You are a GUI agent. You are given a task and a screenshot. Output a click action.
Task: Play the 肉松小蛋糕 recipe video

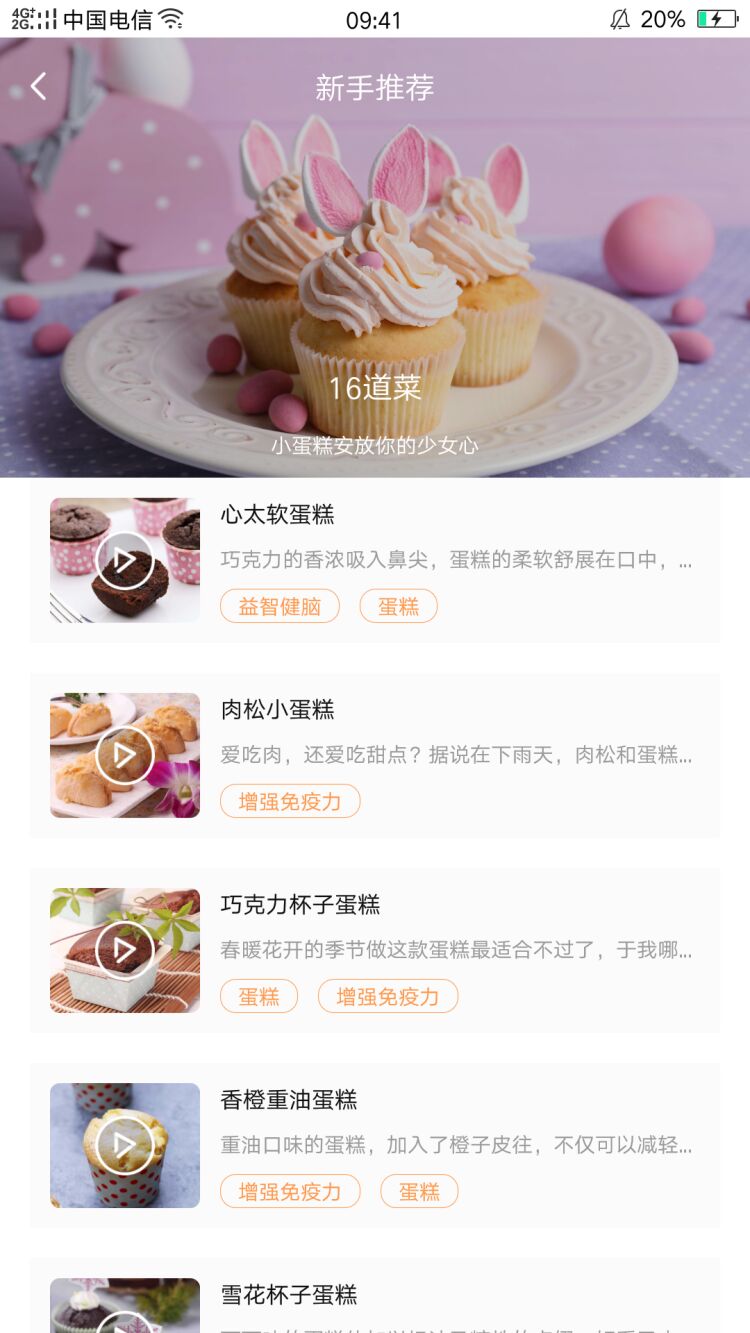pyautogui.click(x=124, y=755)
